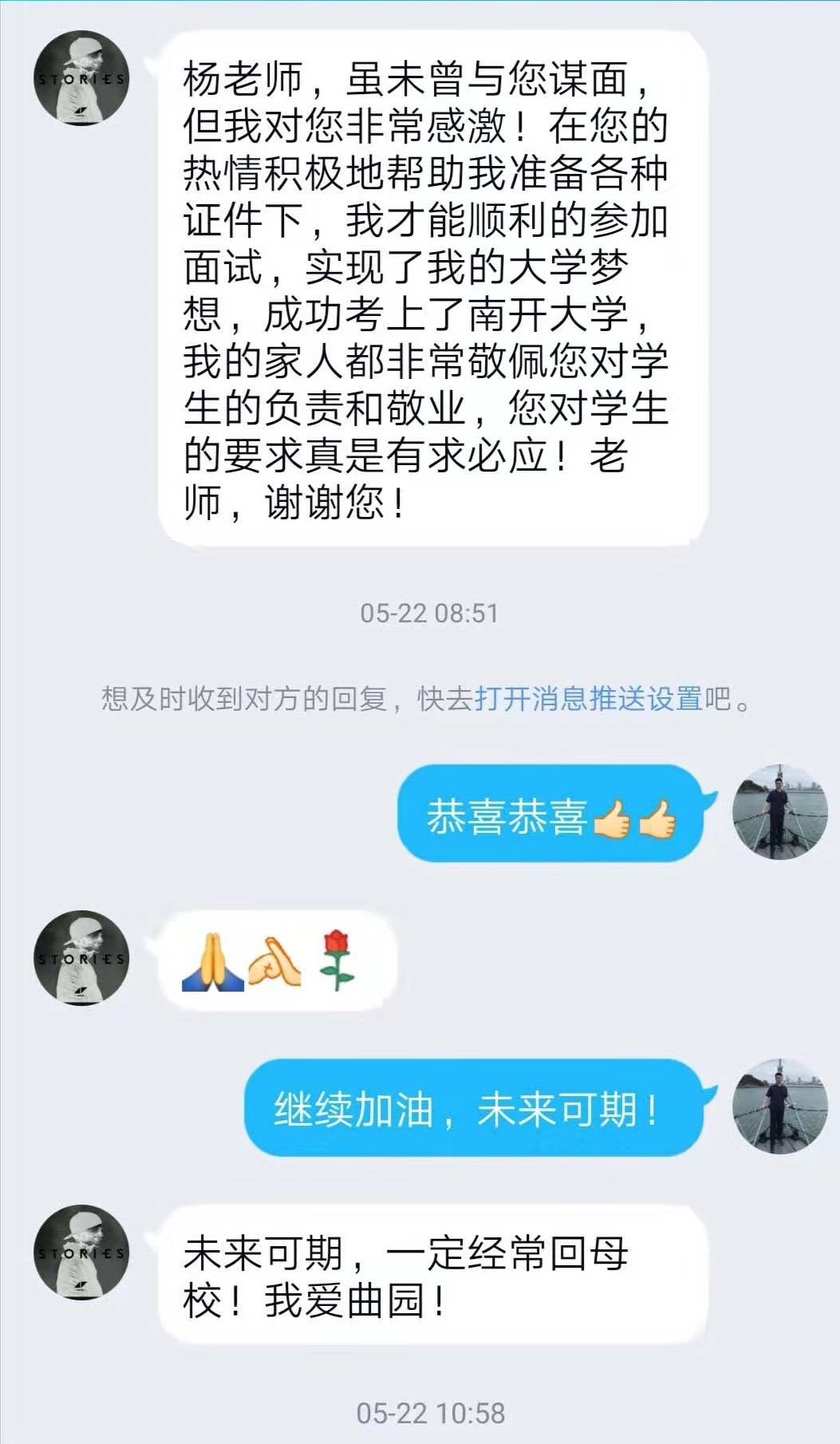Open the 打开消息推送设置 link
Screen dimensions: 840x1444
point(588,698)
